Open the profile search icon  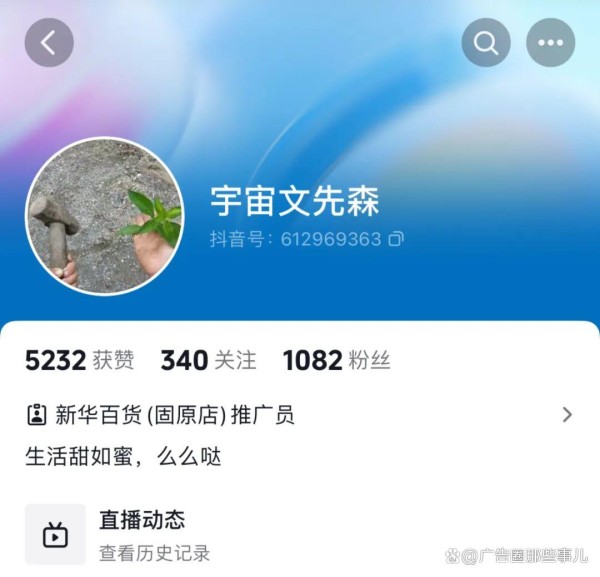(486, 43)
